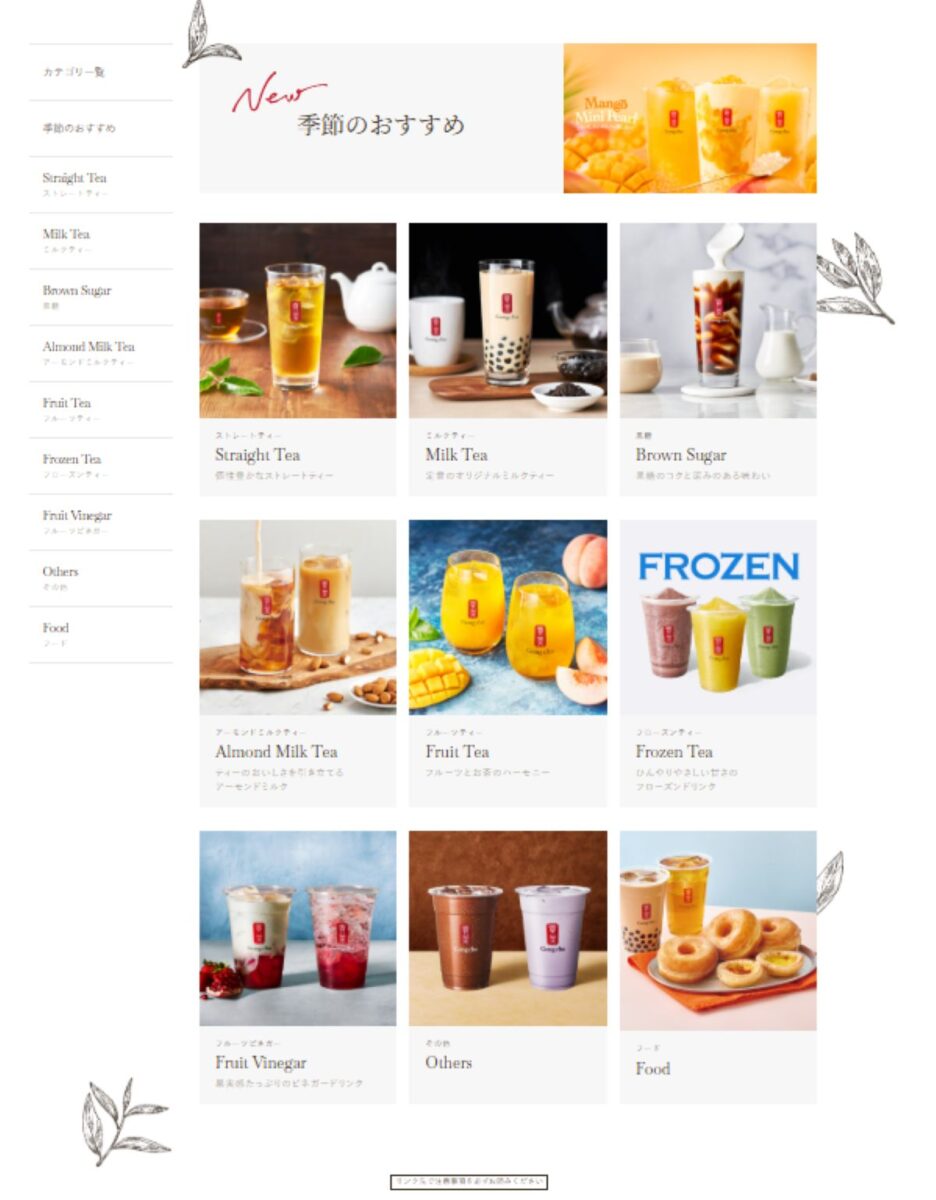Go to Frozen Tea in the sidebar

72,464
